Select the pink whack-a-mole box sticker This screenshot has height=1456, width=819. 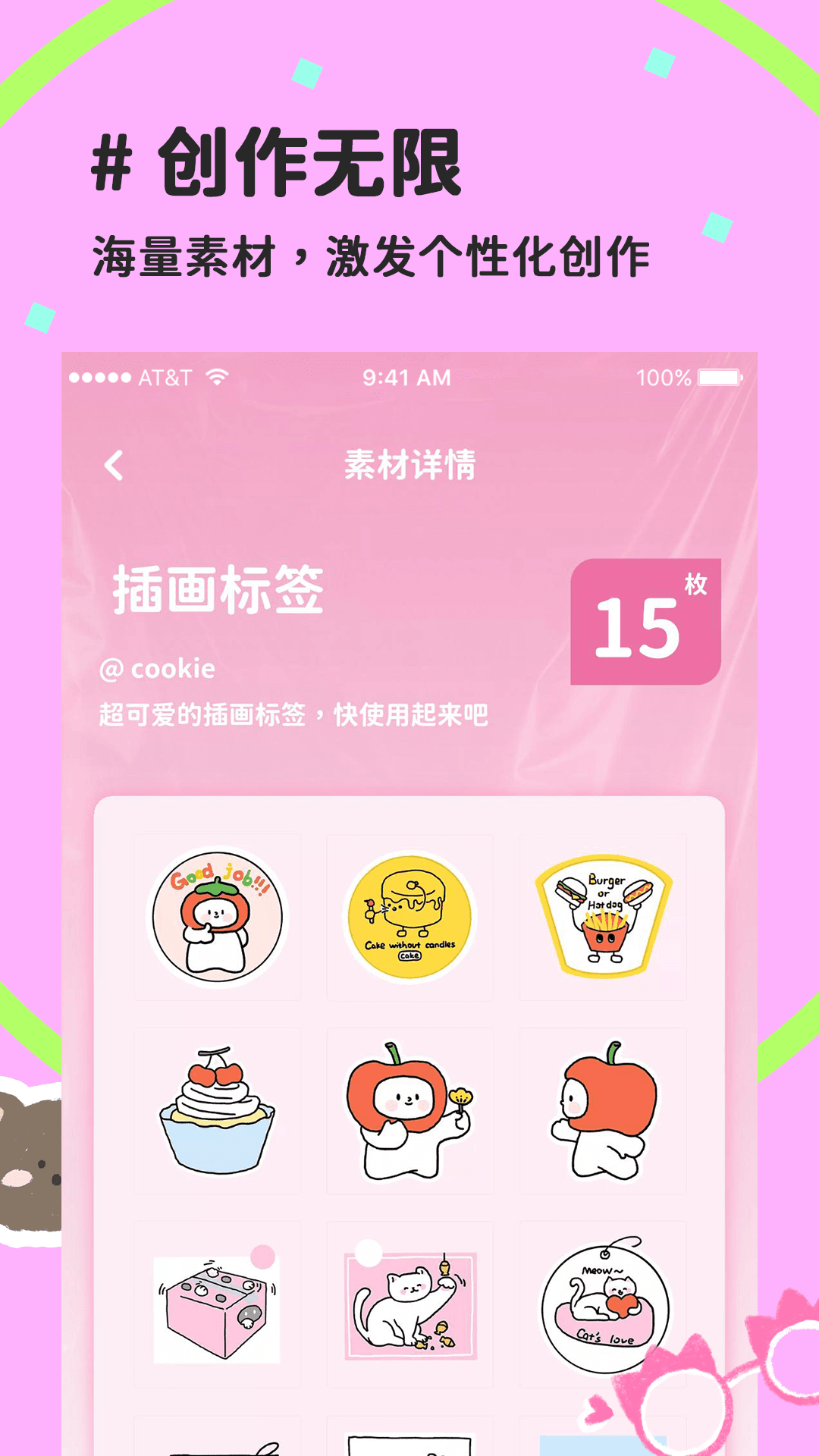tap(218, 1306)
